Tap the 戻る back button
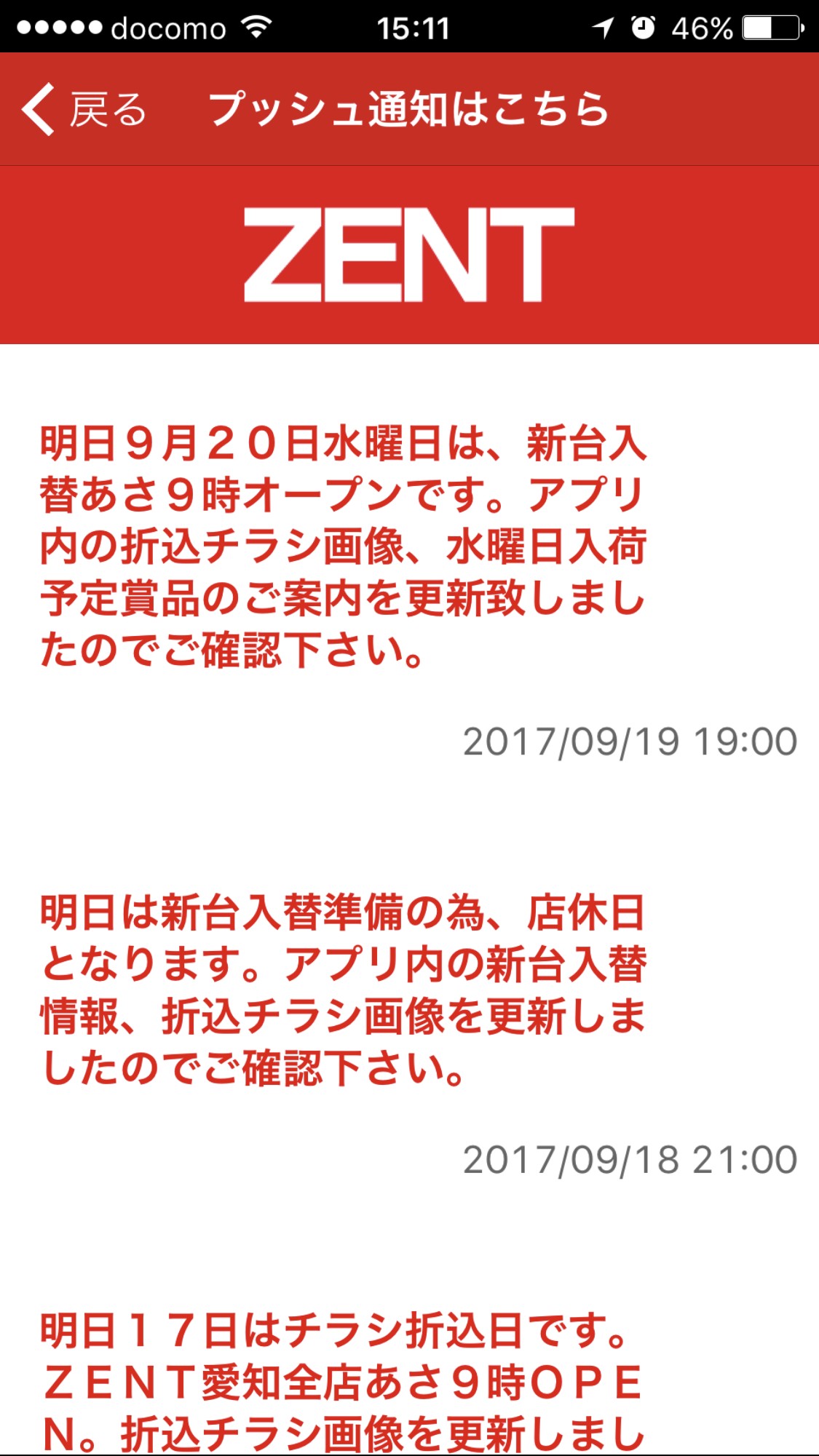This screenshot has width=819, height=1456. click(x=84, y=110)
